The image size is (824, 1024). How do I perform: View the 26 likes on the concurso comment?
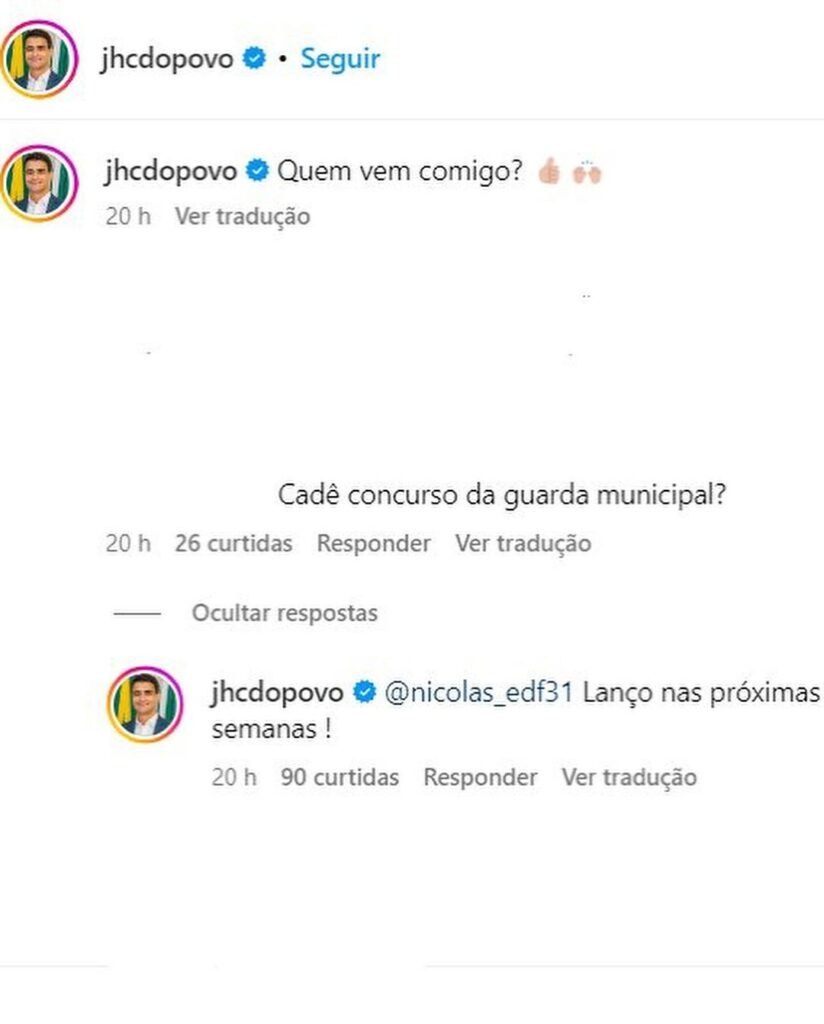[x=233, y=544]
